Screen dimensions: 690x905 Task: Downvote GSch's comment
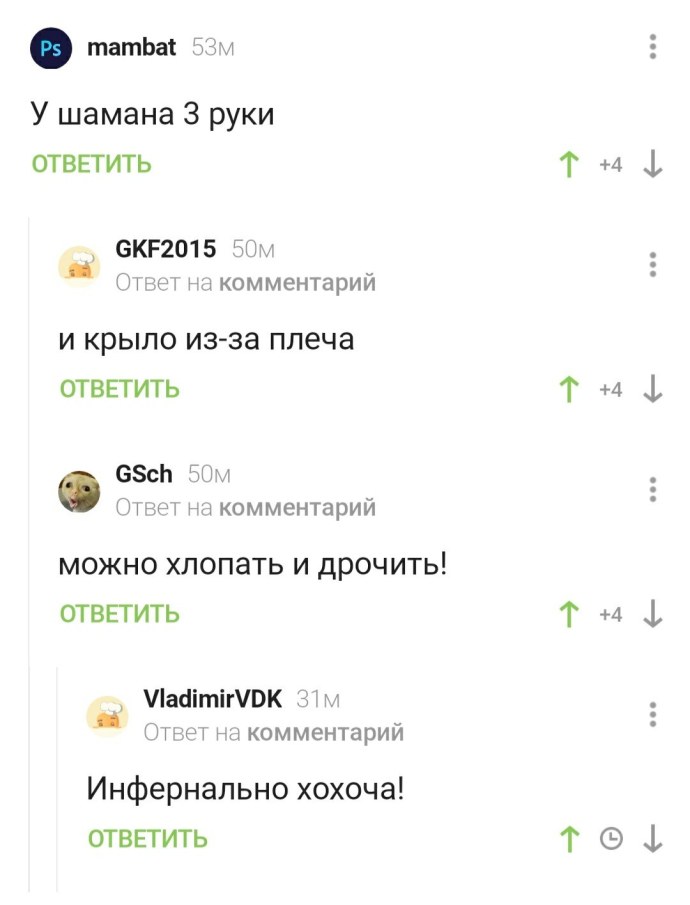pyautogui.click(x=652, y=614)
